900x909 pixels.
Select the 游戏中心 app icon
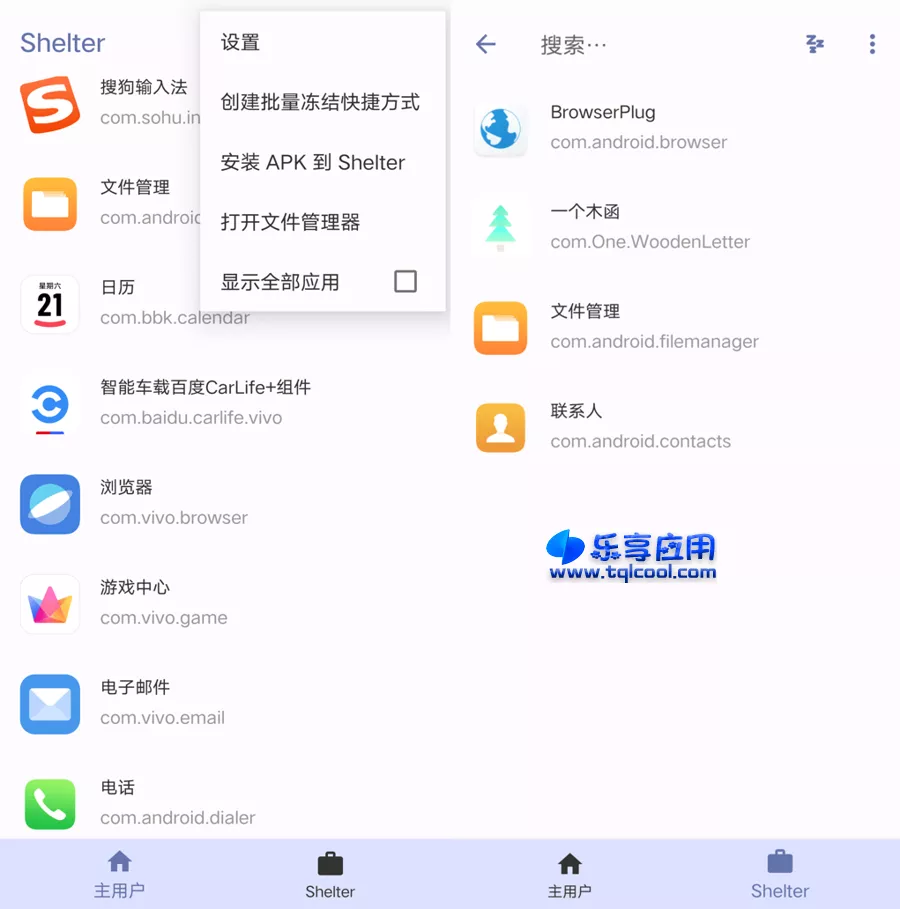50,604
